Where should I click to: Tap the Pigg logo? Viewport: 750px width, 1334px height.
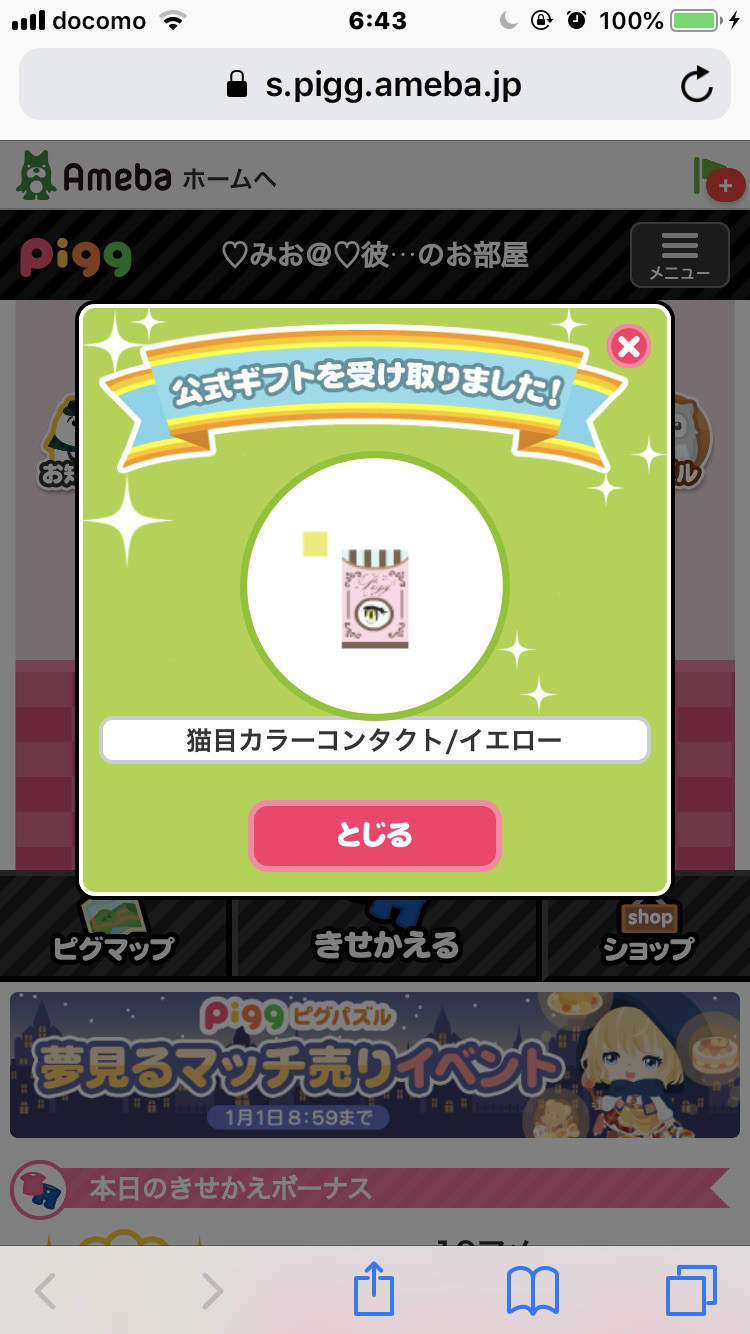tap(76, 257)
